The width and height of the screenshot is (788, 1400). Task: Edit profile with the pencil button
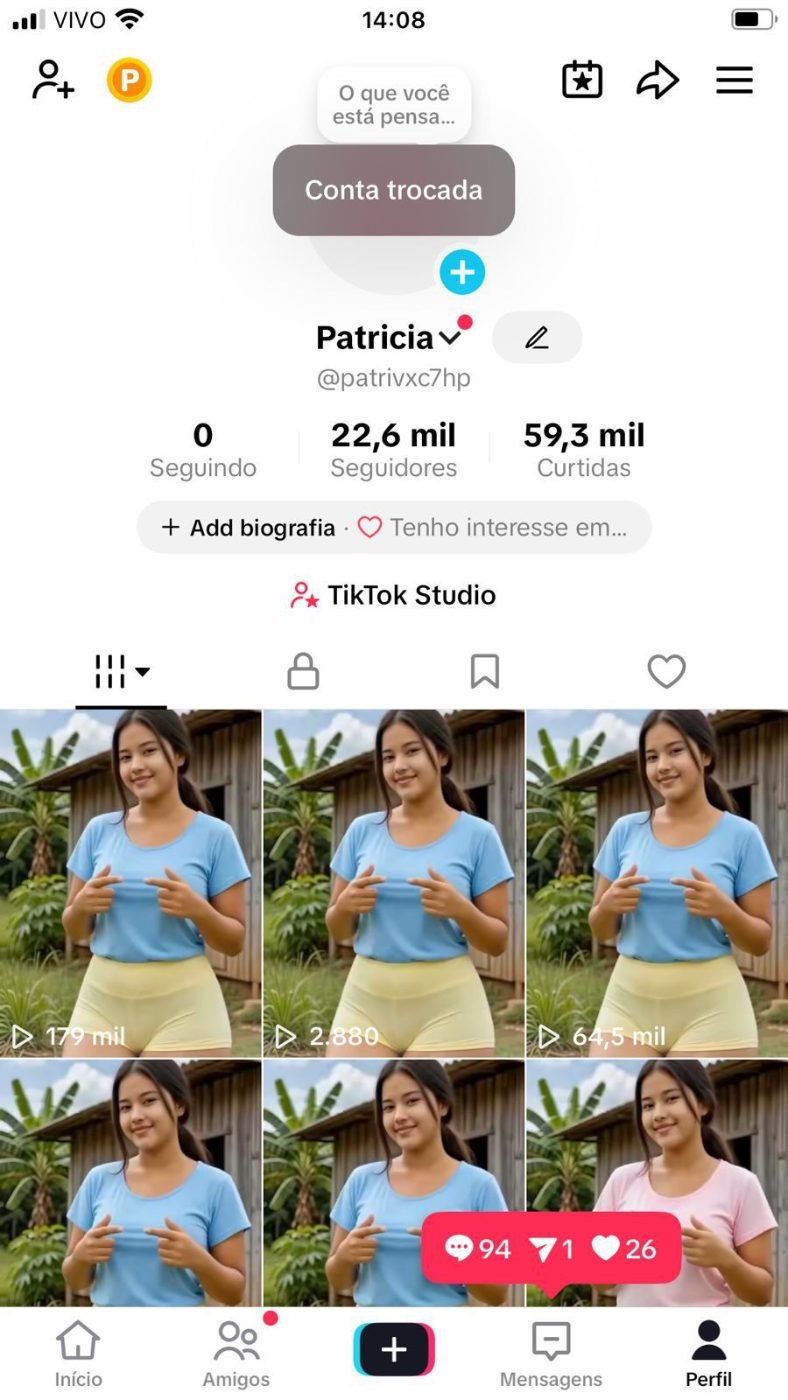[537, 338]
